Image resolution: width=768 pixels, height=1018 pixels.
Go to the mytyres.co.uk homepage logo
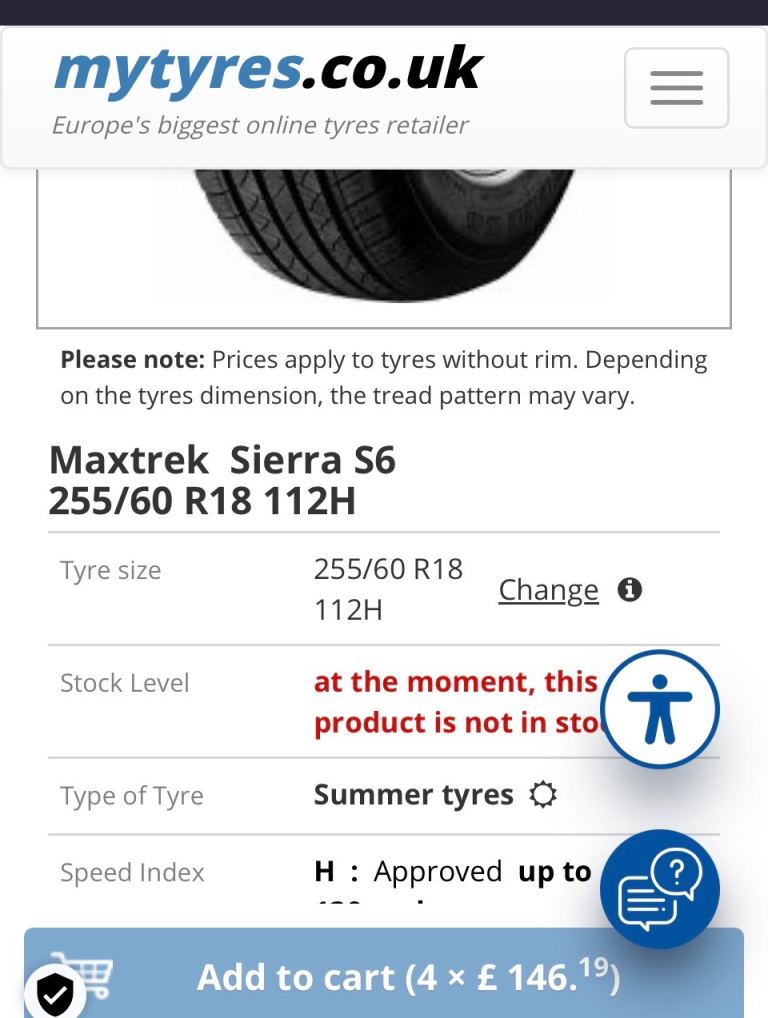[x=267, y=71]
